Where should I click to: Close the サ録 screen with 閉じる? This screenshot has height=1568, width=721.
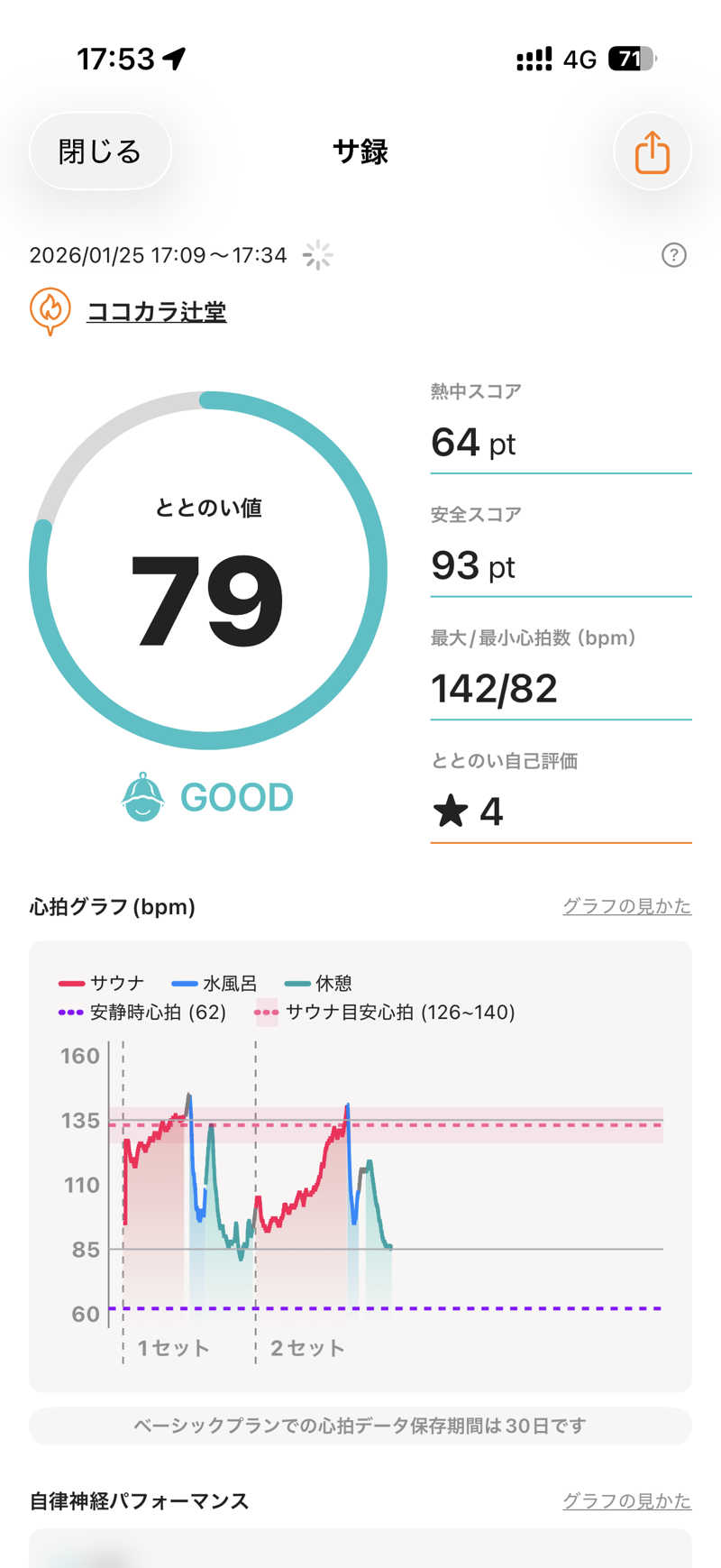pos(100,151)
